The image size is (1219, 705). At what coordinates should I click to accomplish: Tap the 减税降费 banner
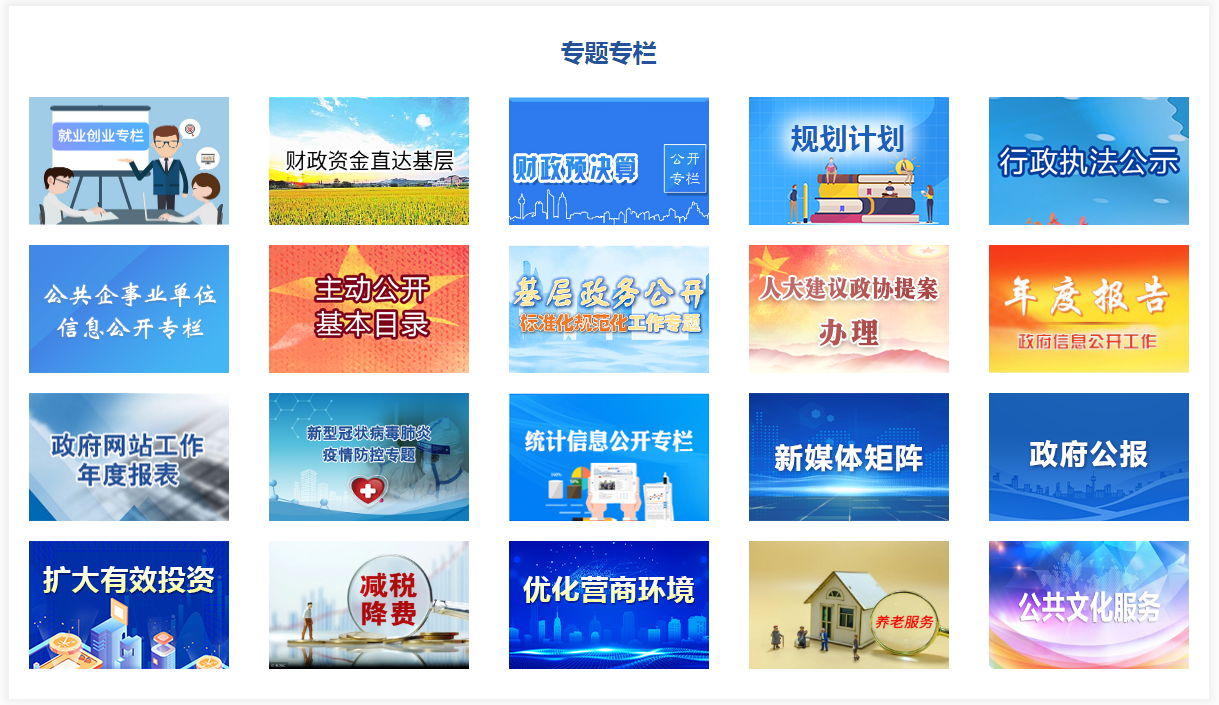pyautogui.click(x=369, y=605)
